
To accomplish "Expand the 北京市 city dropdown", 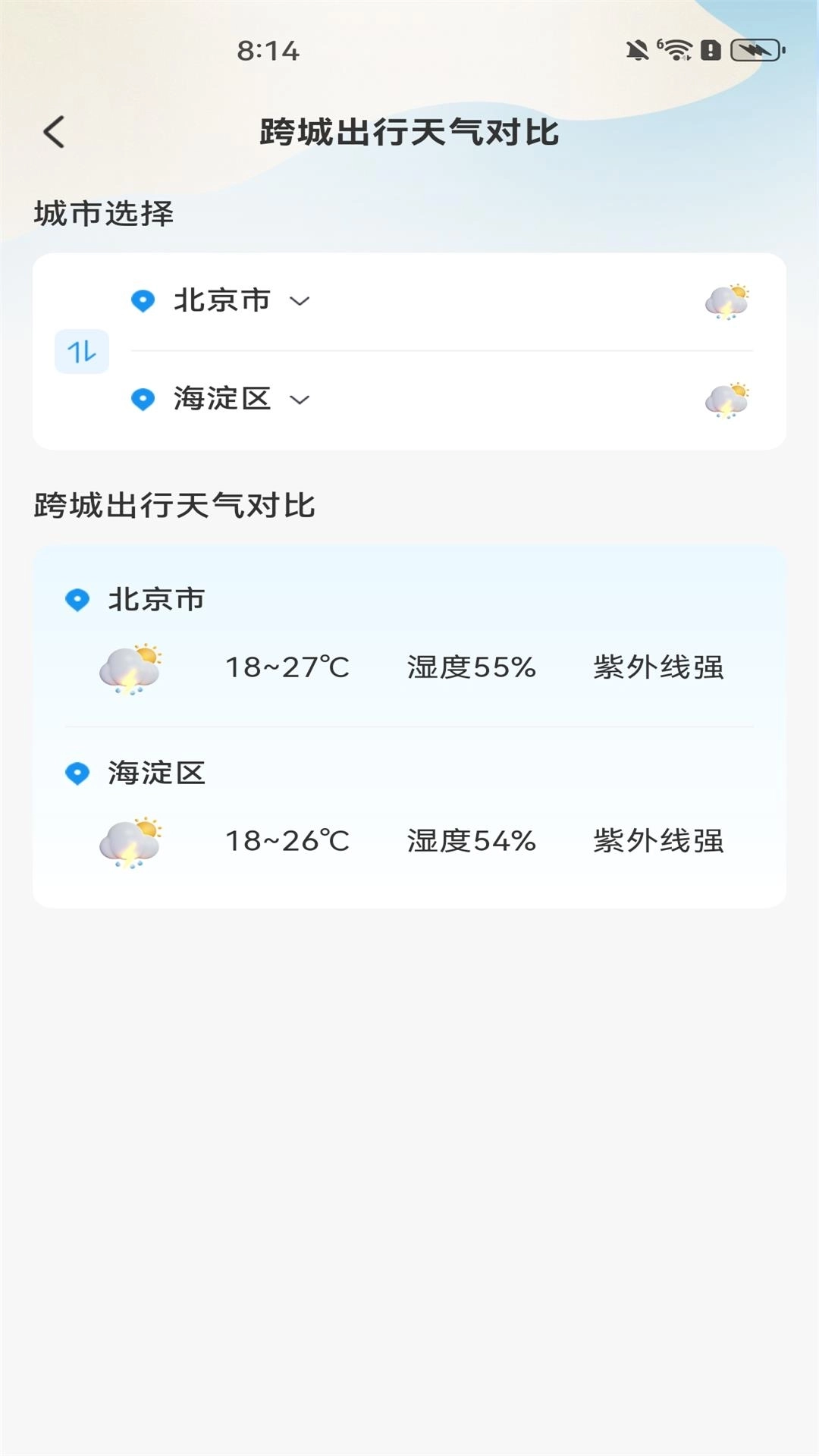I will point(301,302).
